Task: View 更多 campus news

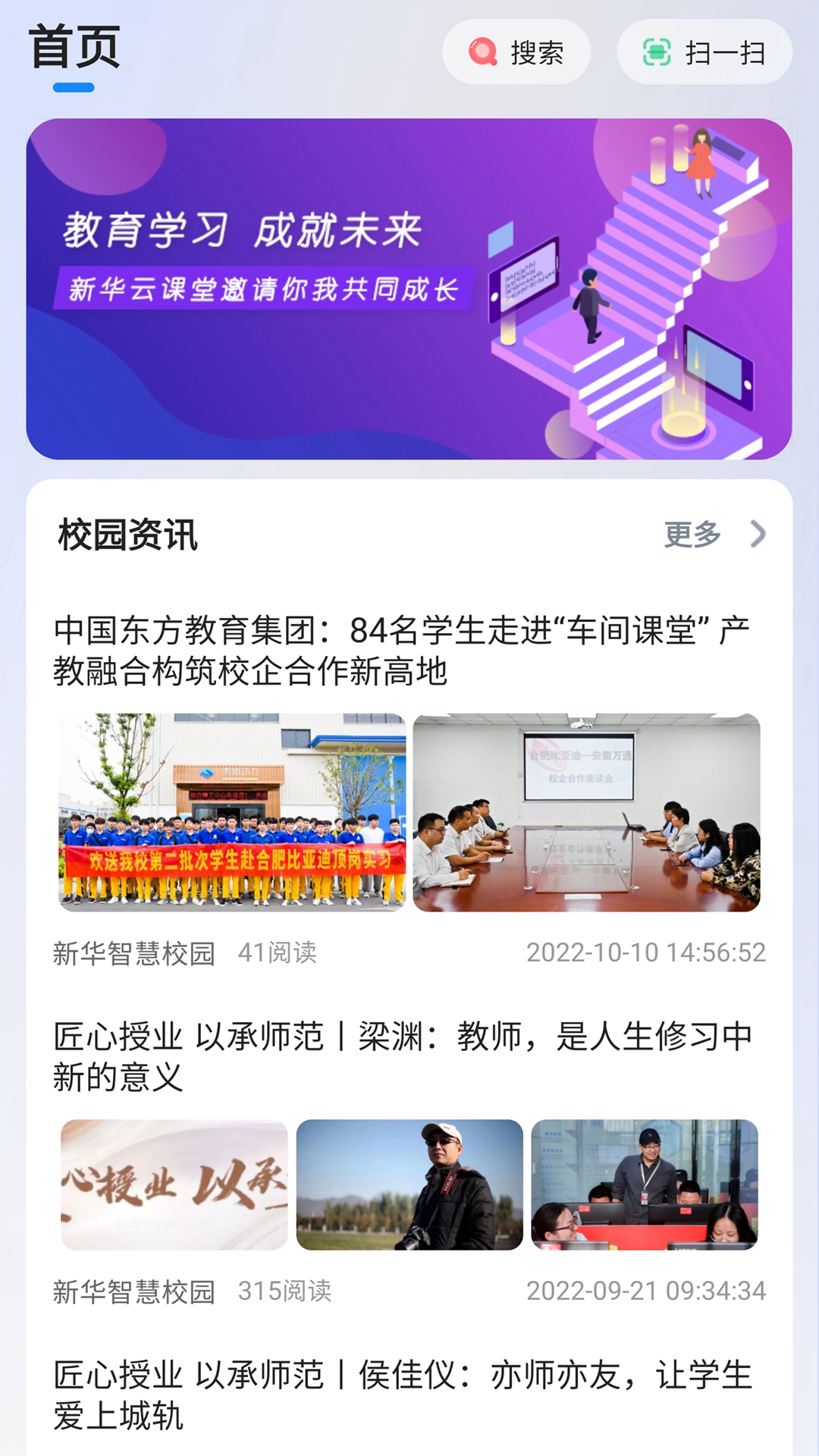Action: [714, 535]
